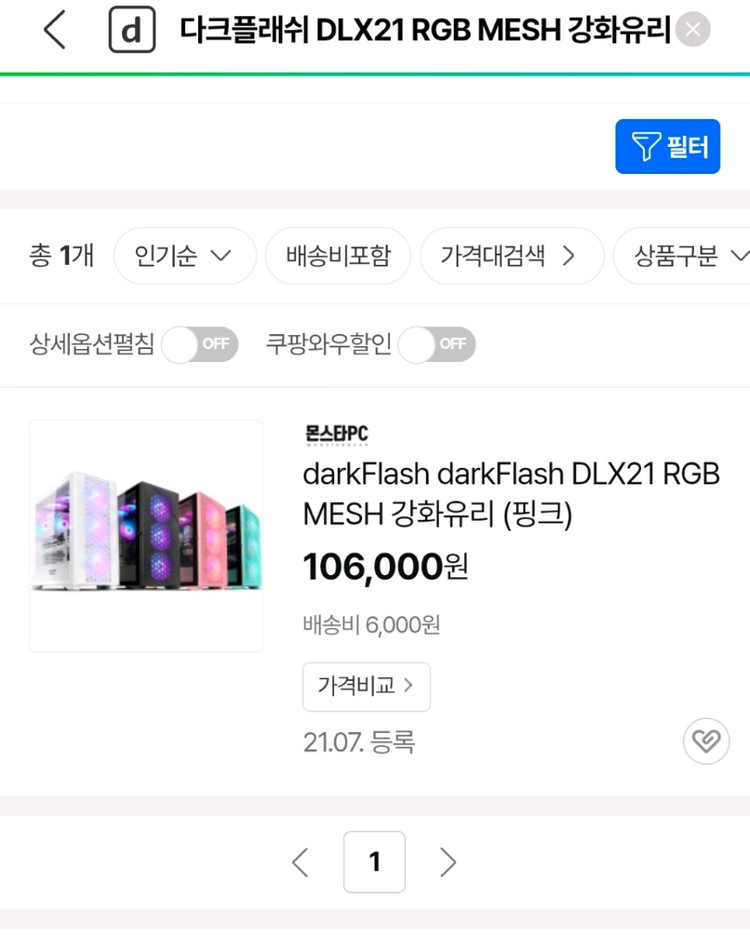The width and height of the screenshot is (750, 949).
Task: Open 가격비교 price comparison
Action: [366, 687]
